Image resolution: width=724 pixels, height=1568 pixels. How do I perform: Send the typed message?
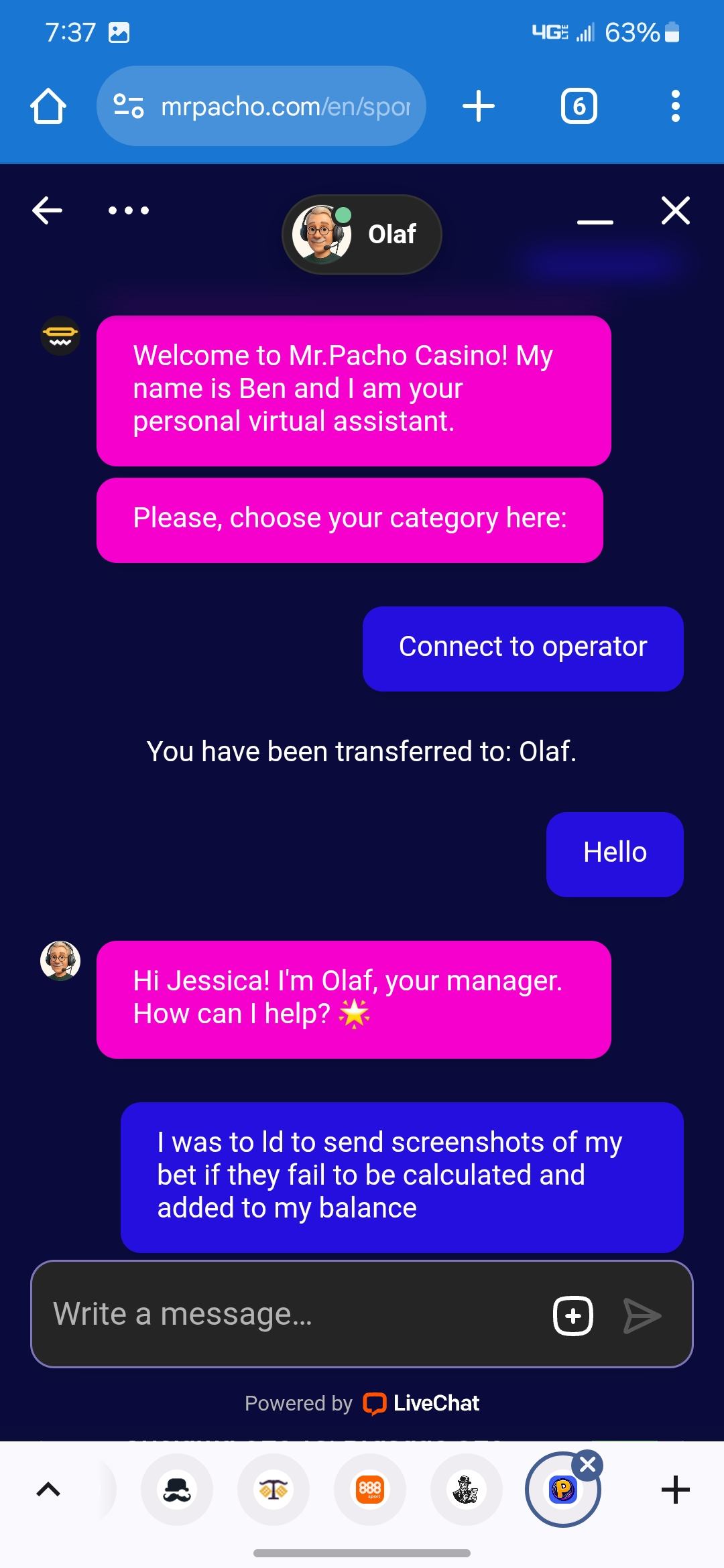pyautogui.click(x=642, y=1315)
